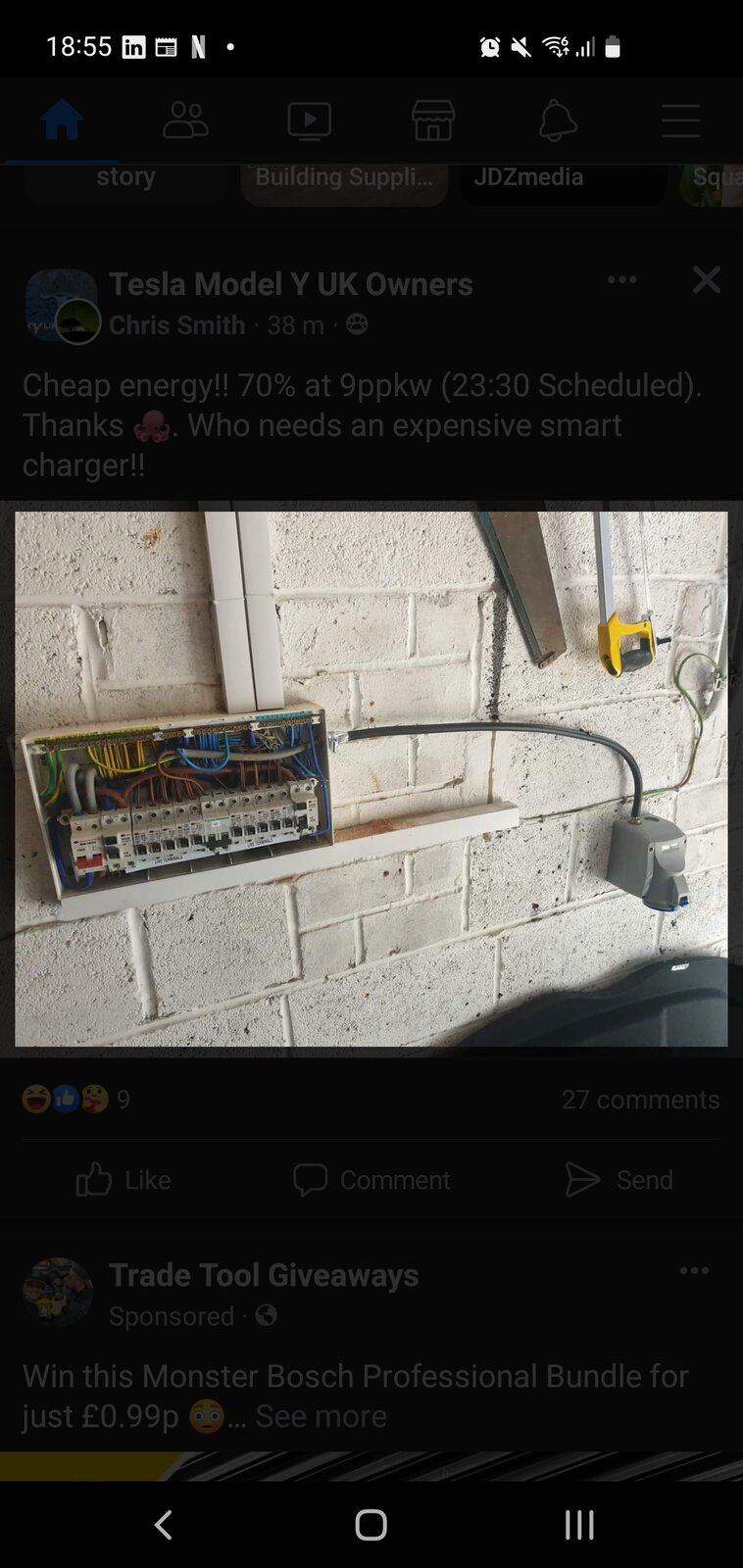Send Chris Smith's post to someone

(x=619, y=1180)
